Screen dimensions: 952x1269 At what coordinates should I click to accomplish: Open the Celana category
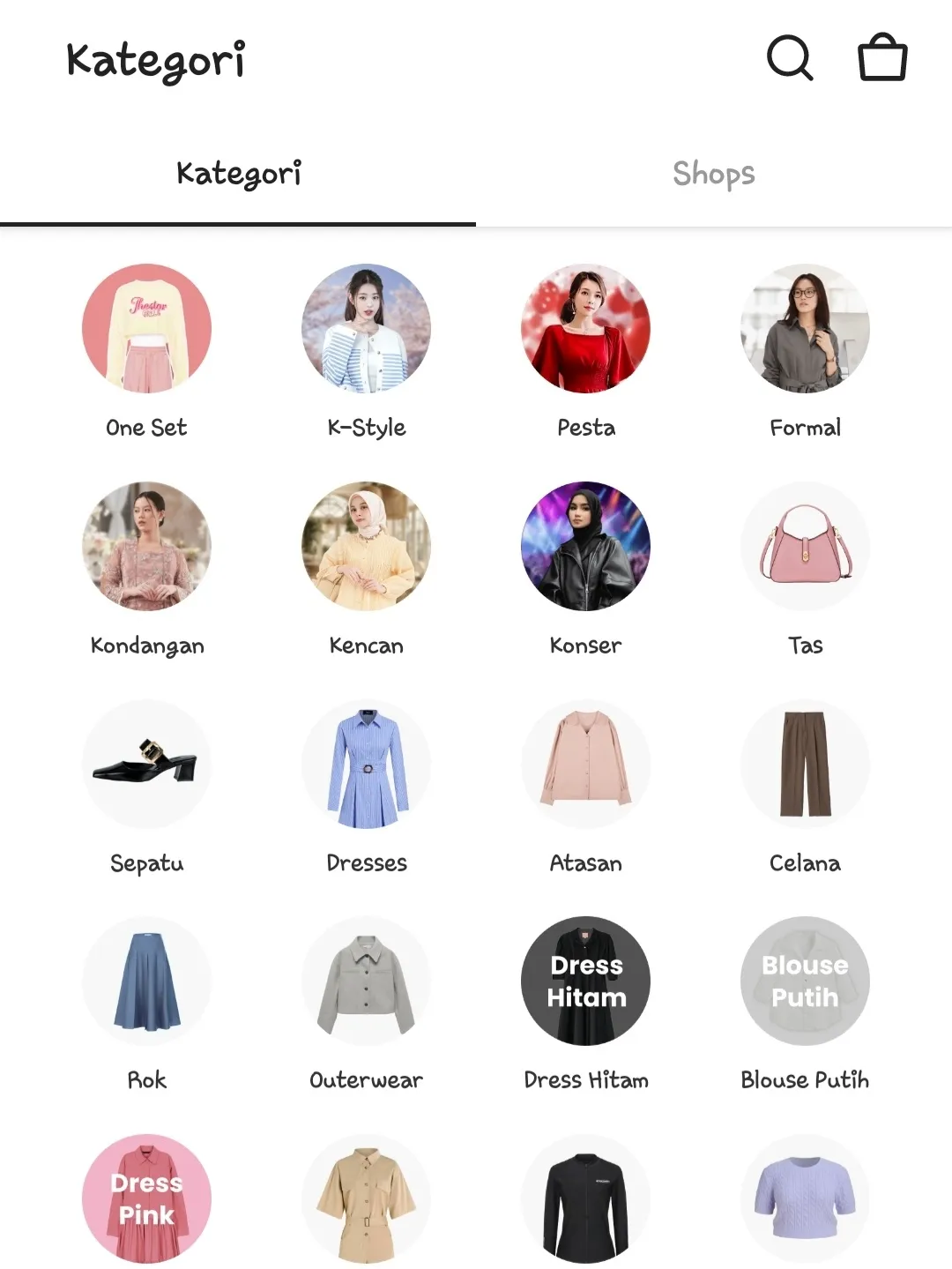(x=805, y=764)
